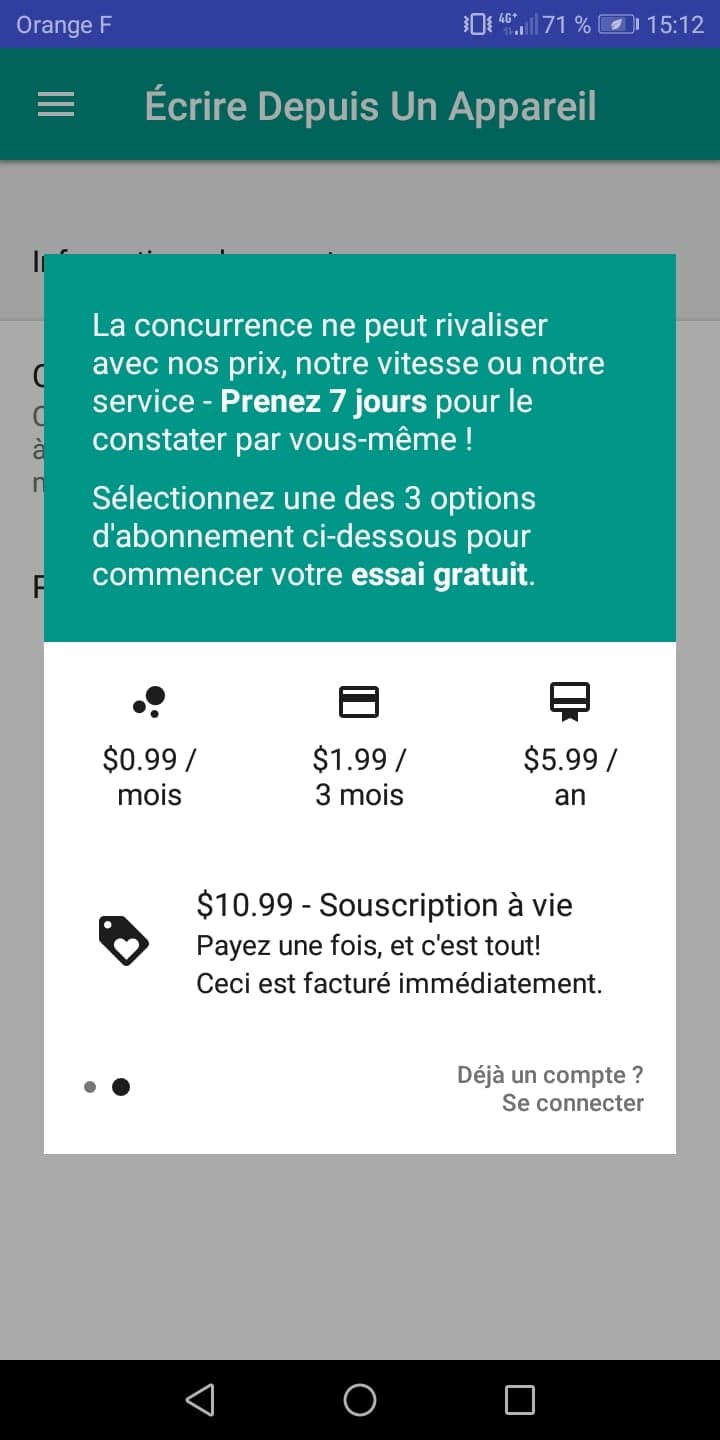Tap the system back button
Viewport: 720px width, 1440px height.
coord(200,1399)
